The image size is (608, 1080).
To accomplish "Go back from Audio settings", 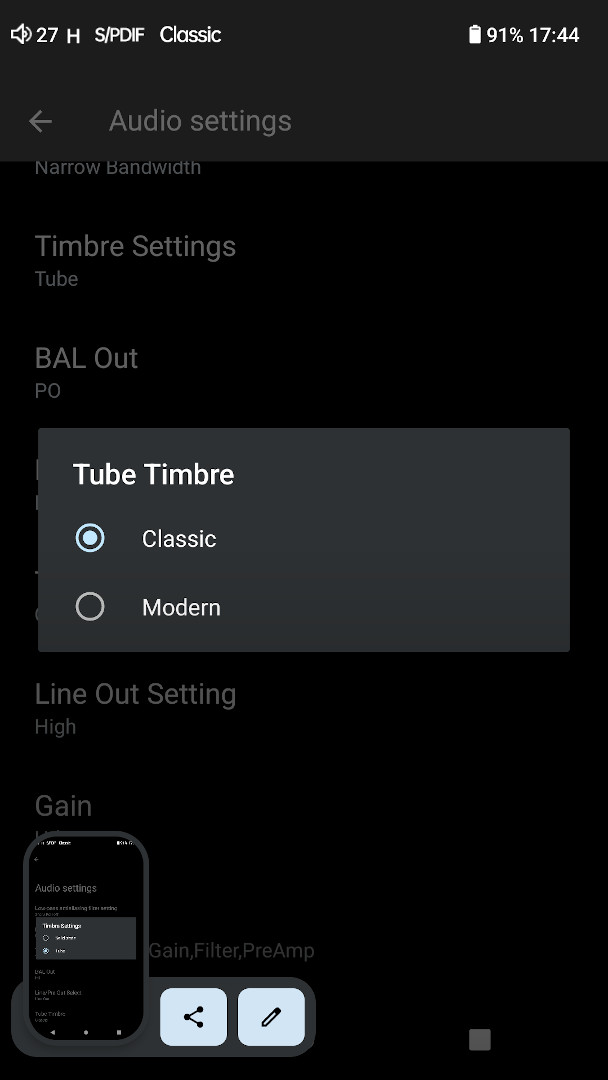I will 40,121.
